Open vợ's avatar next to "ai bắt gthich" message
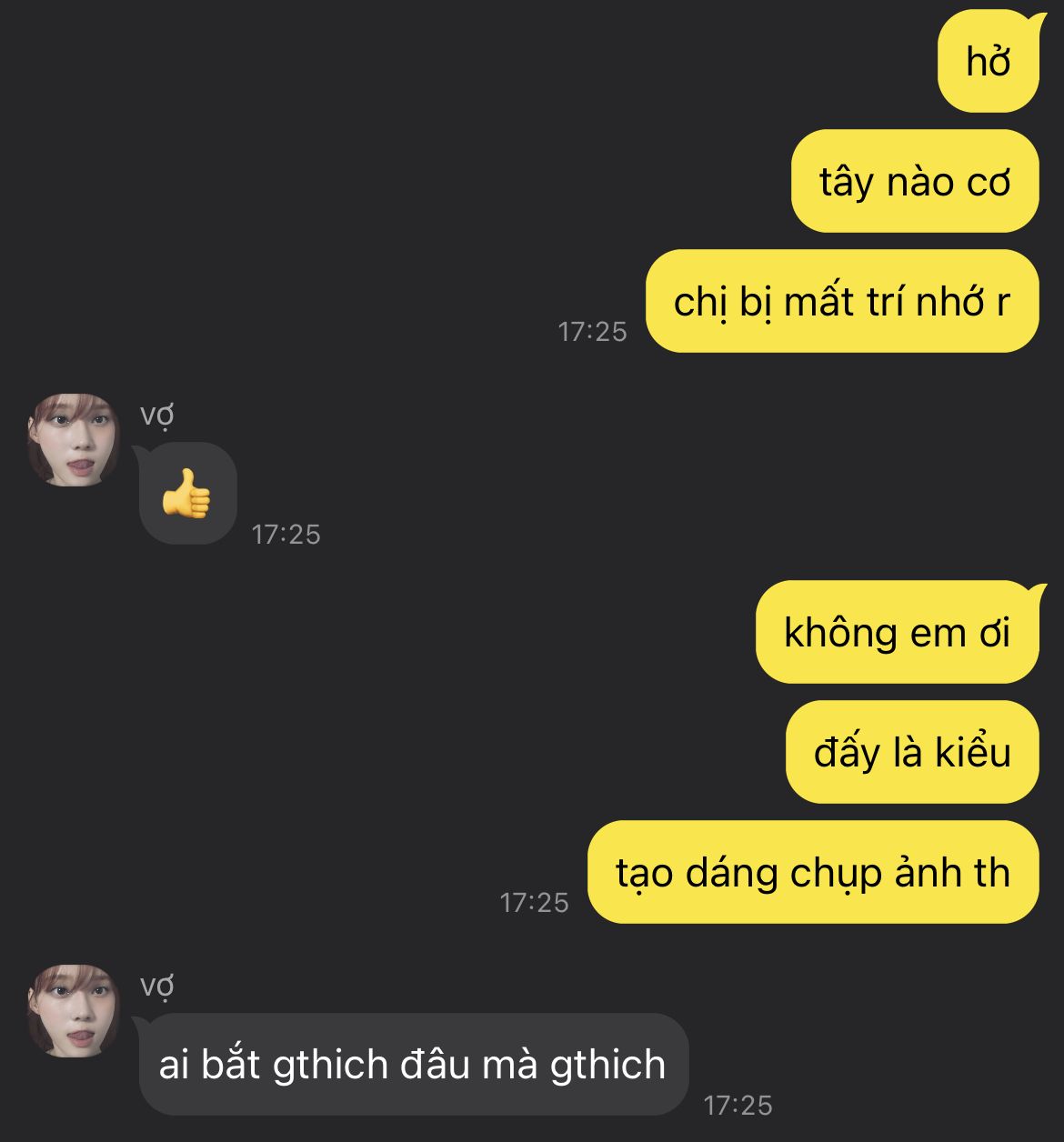Image resolution: width=1064 pixels, height=1142 pixels. pos(74,1010)
